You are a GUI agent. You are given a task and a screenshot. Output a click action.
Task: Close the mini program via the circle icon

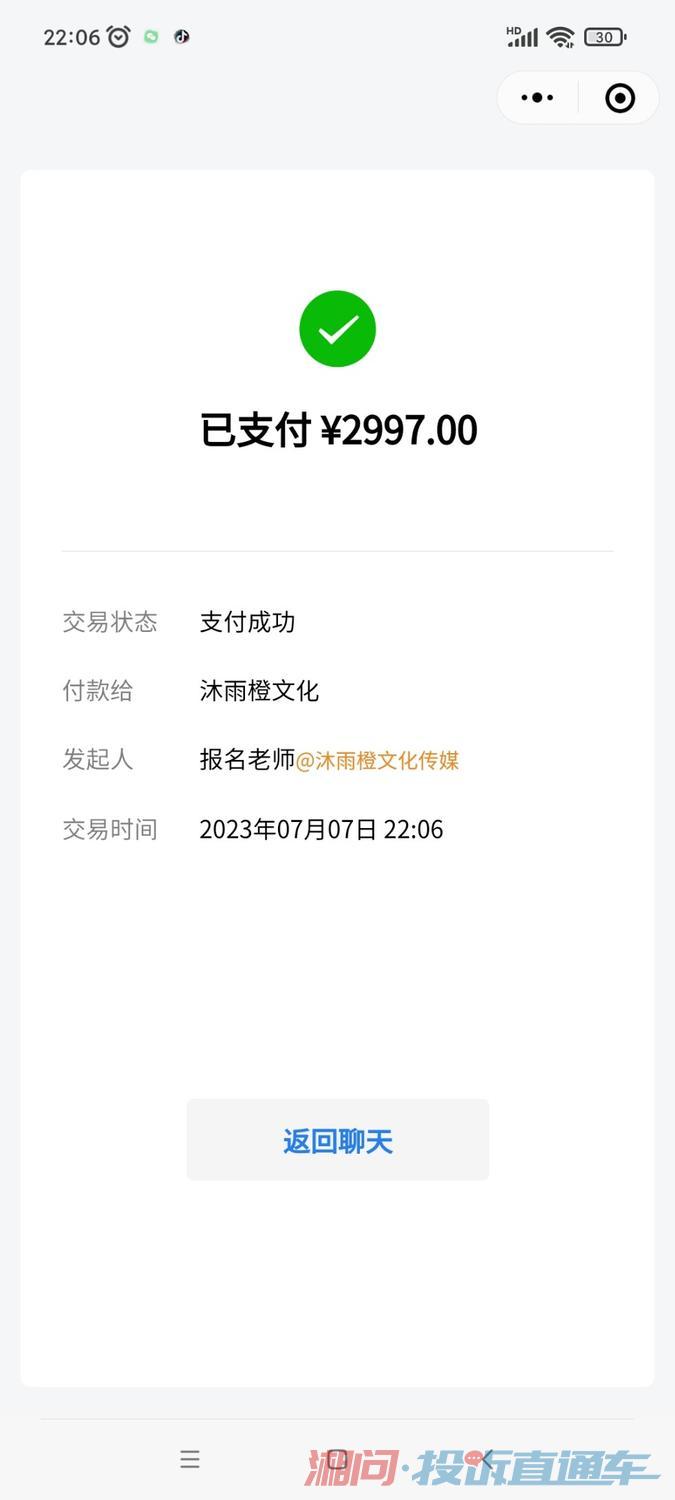coord(620,97)
